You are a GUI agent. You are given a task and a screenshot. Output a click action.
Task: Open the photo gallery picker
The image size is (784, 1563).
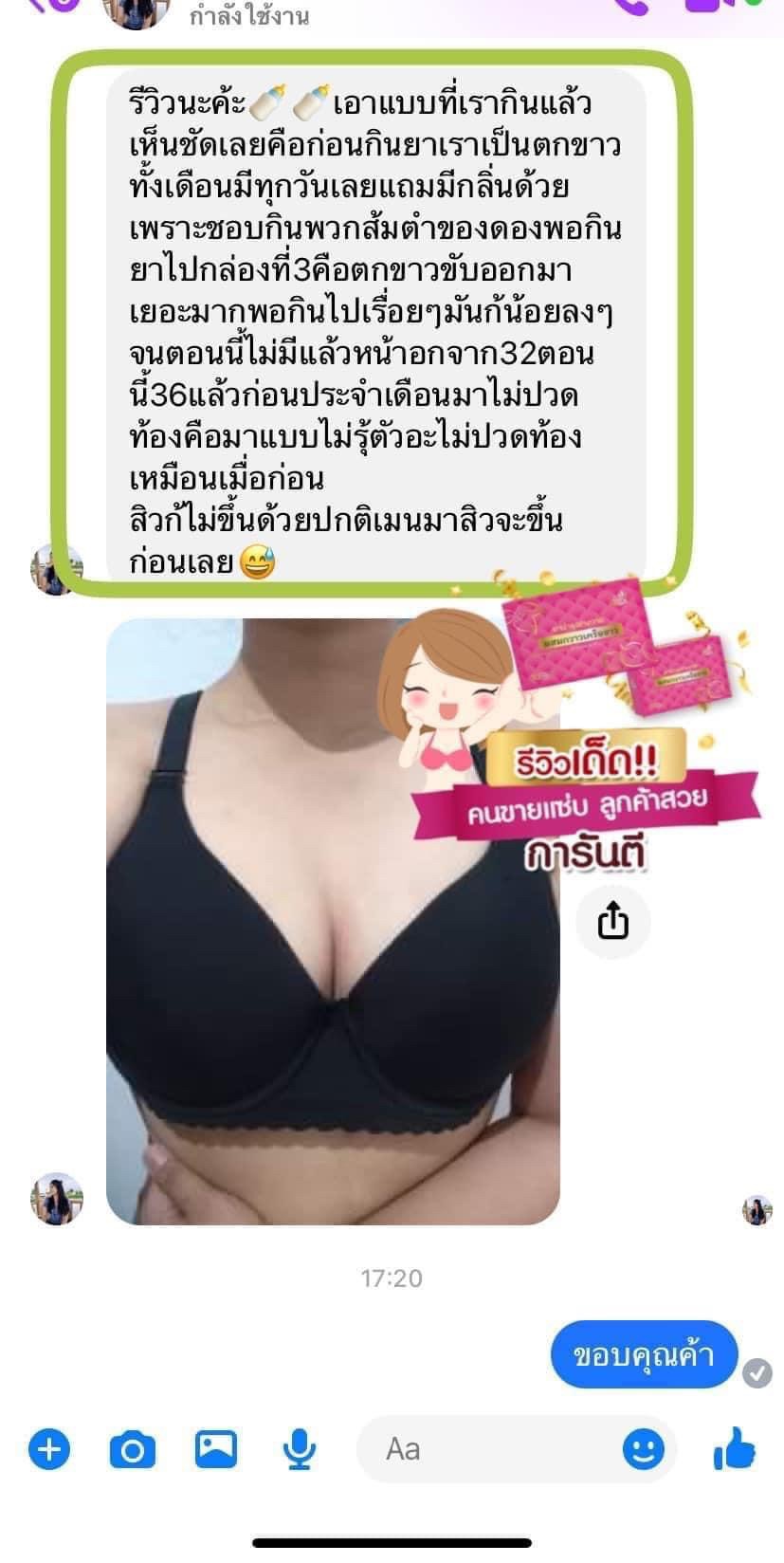click(216, 1447)
